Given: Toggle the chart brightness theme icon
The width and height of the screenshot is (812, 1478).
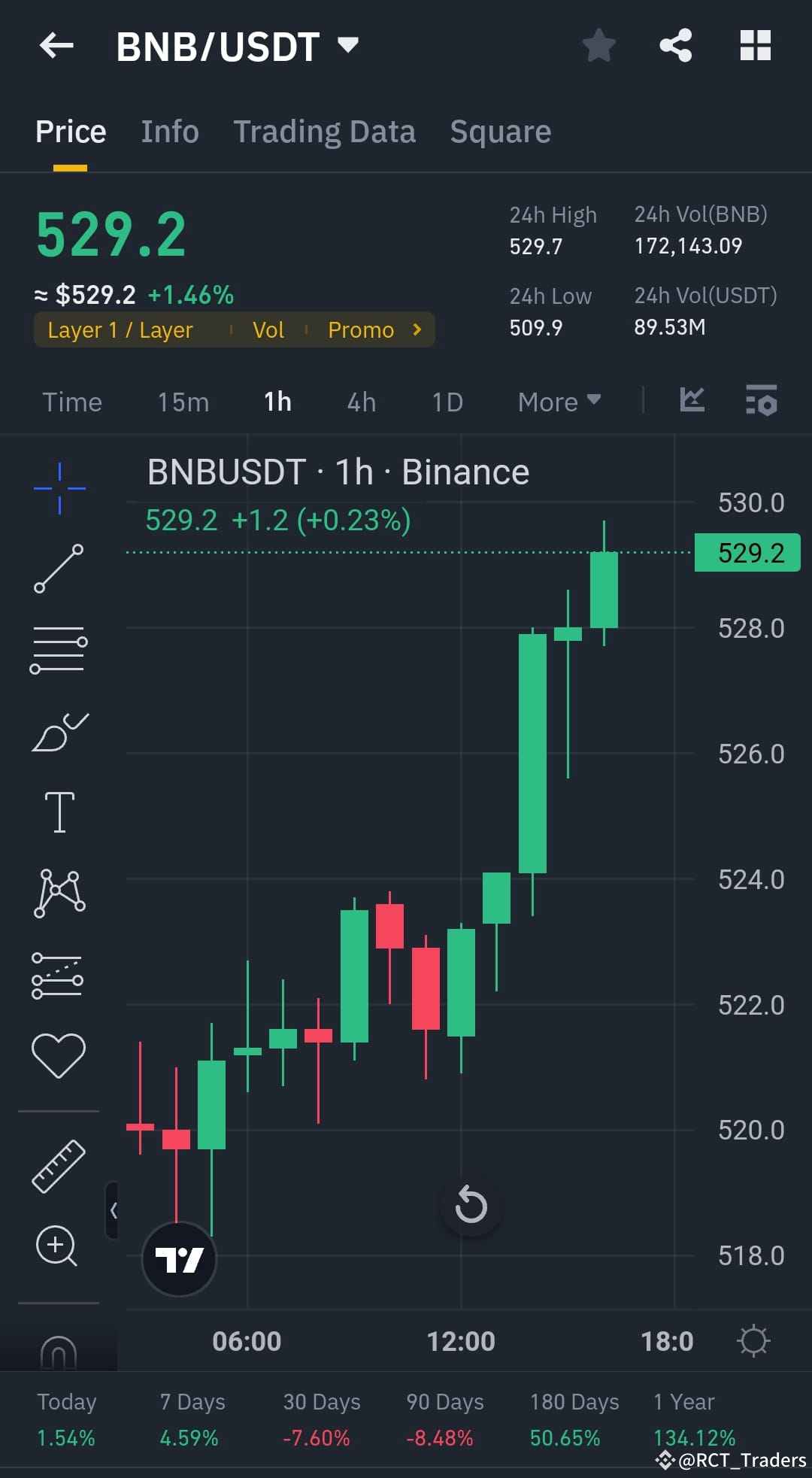Looking at the screenshot, I should [x=754, y=1340].
